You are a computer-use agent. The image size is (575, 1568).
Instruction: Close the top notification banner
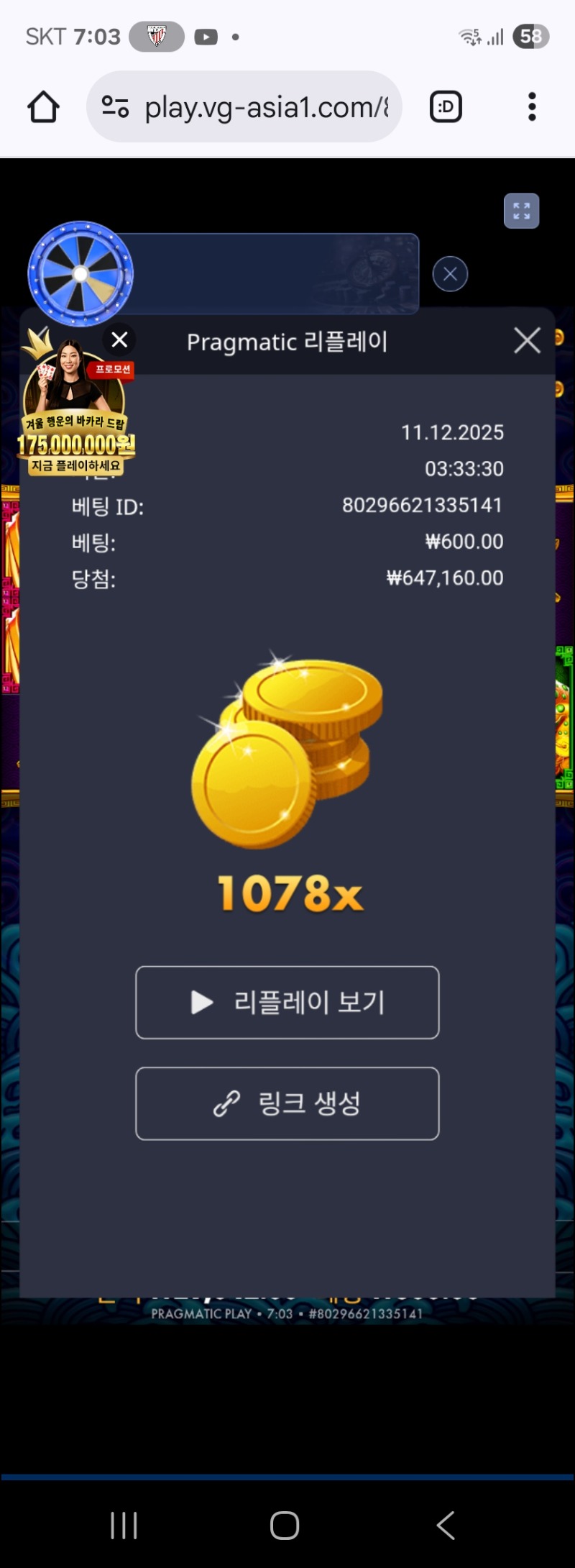(x=450, y=273)
